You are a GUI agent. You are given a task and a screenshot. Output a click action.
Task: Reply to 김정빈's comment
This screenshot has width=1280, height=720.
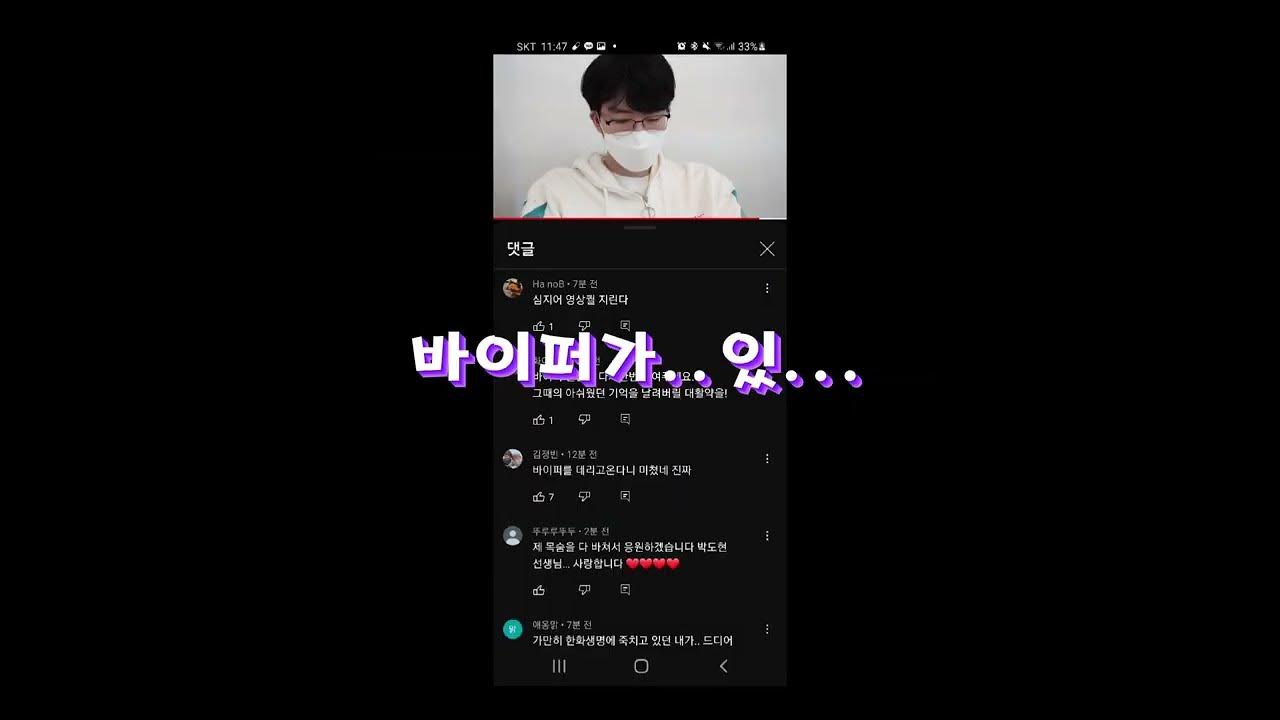coord(625,496)
